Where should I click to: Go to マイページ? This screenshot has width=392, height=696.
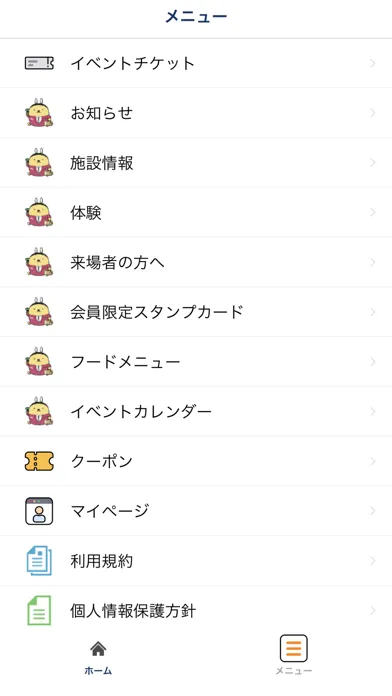click(196, 511)
